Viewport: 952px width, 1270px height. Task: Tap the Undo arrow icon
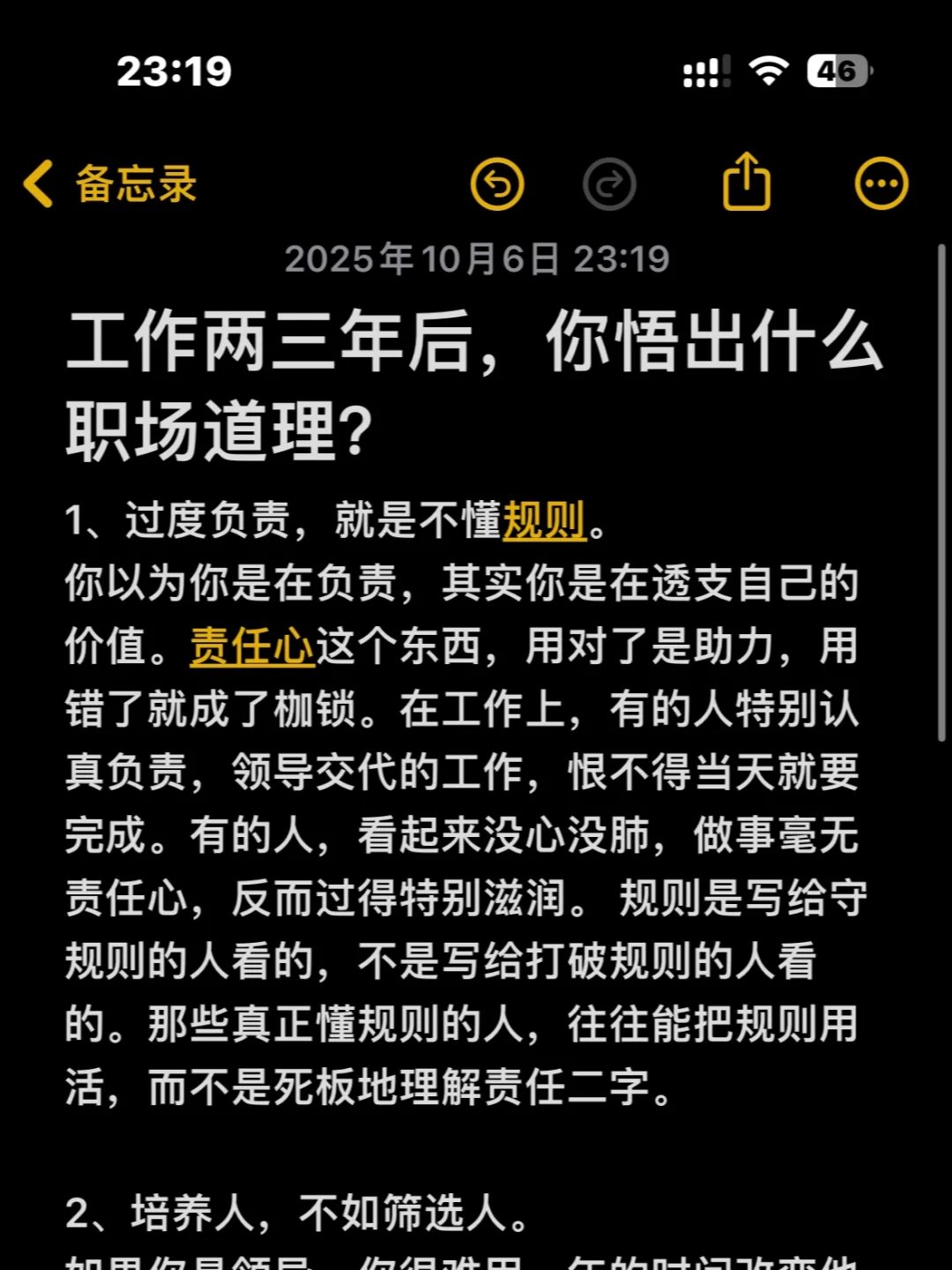(x=499, y=184)
